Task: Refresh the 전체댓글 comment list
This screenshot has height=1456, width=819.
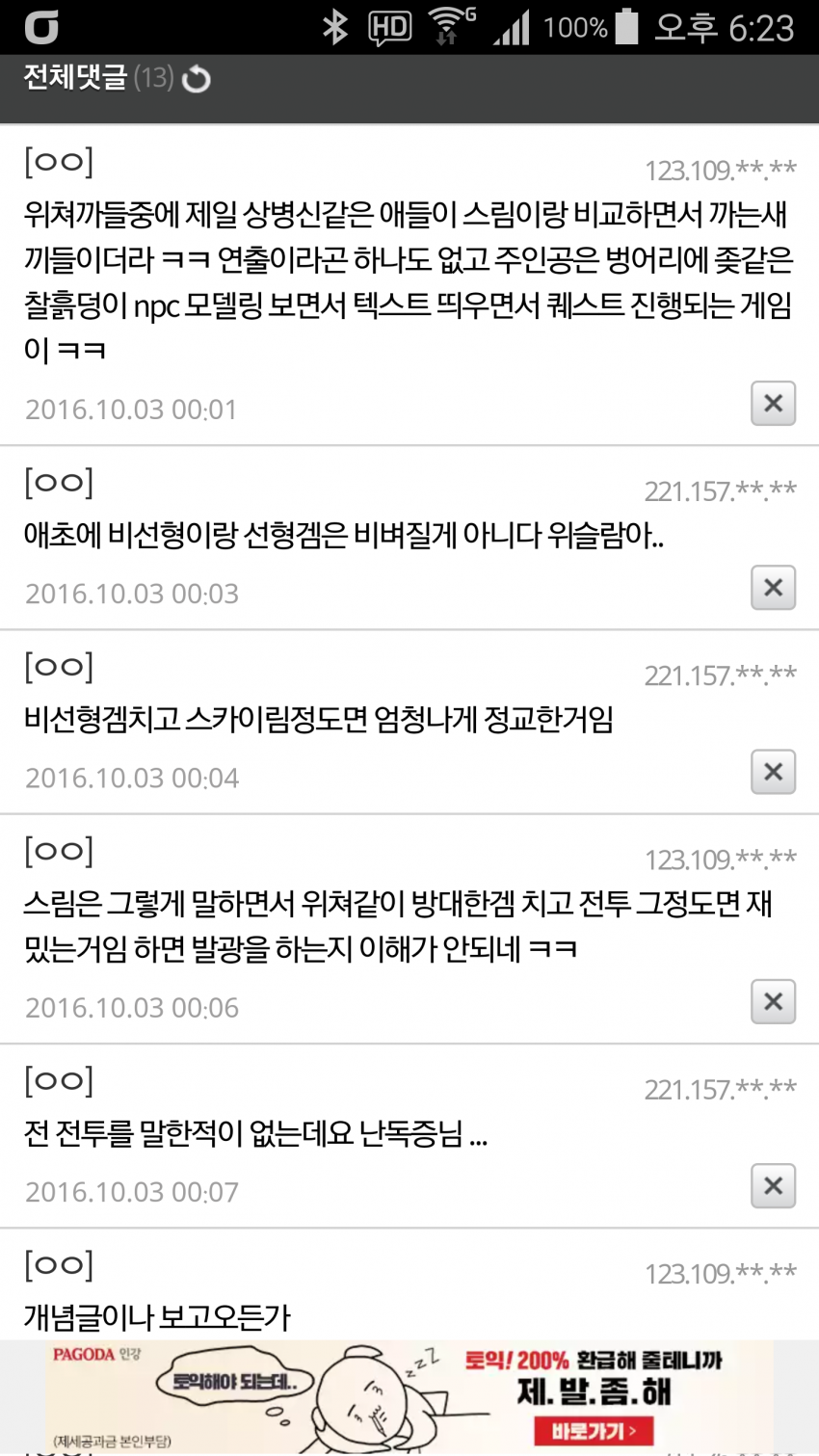Action: 197,78
